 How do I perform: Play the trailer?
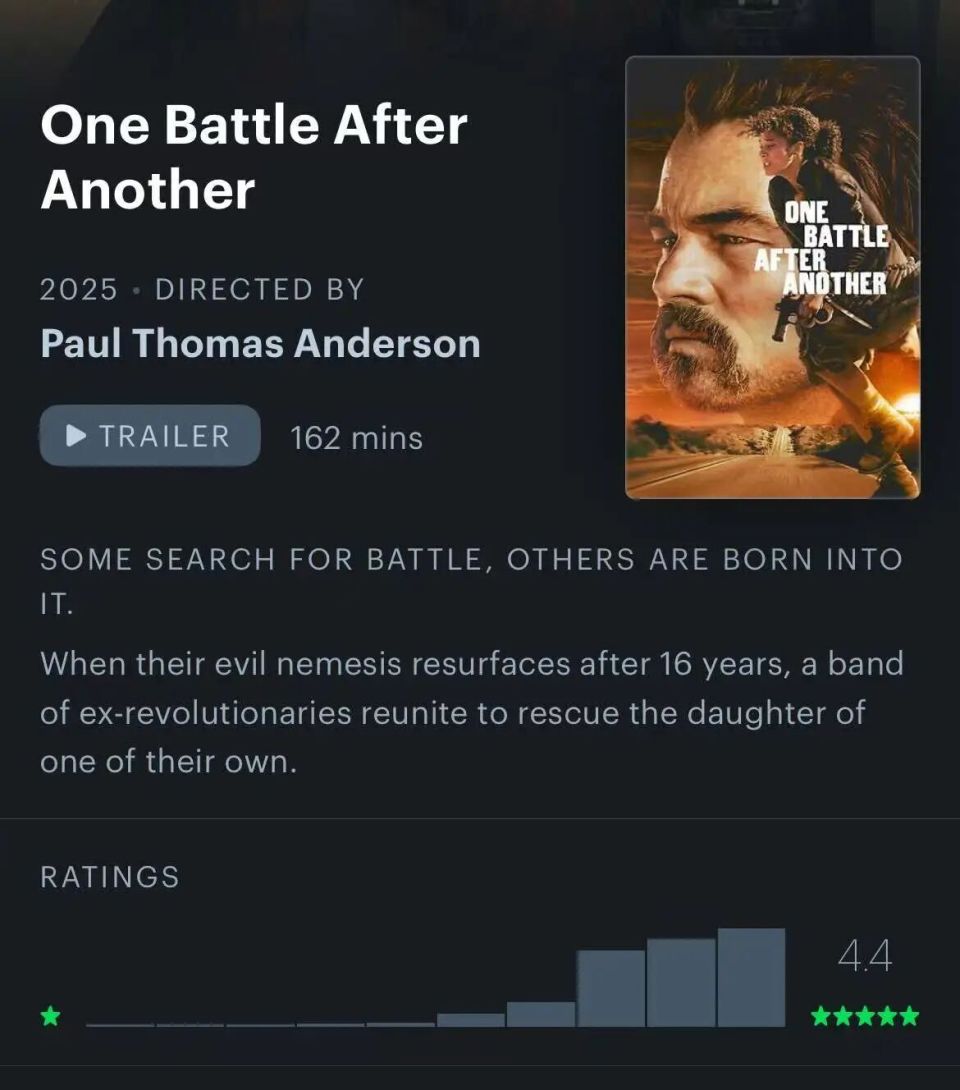(150, 436)
